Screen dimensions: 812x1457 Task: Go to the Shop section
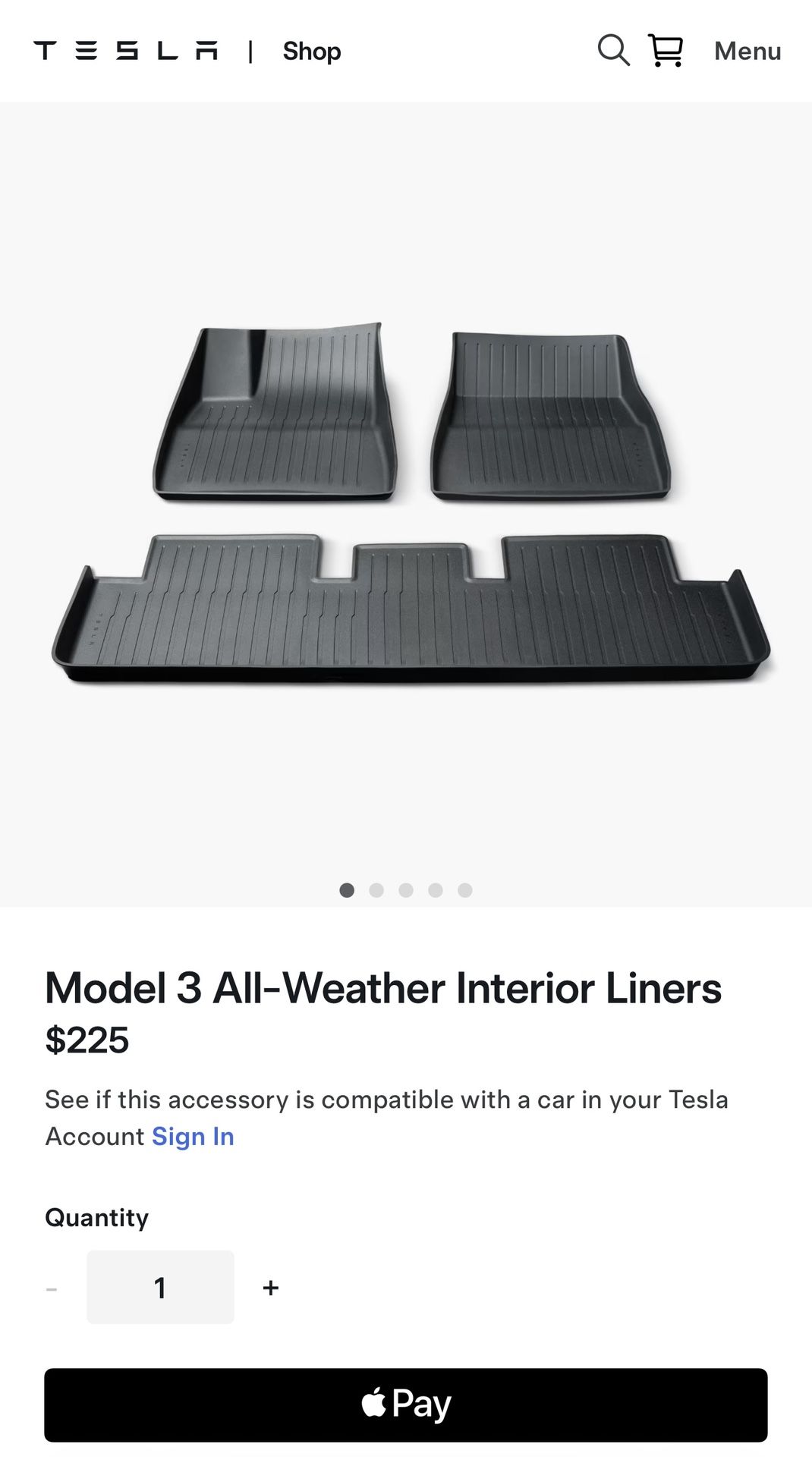(x=311, y=50)
